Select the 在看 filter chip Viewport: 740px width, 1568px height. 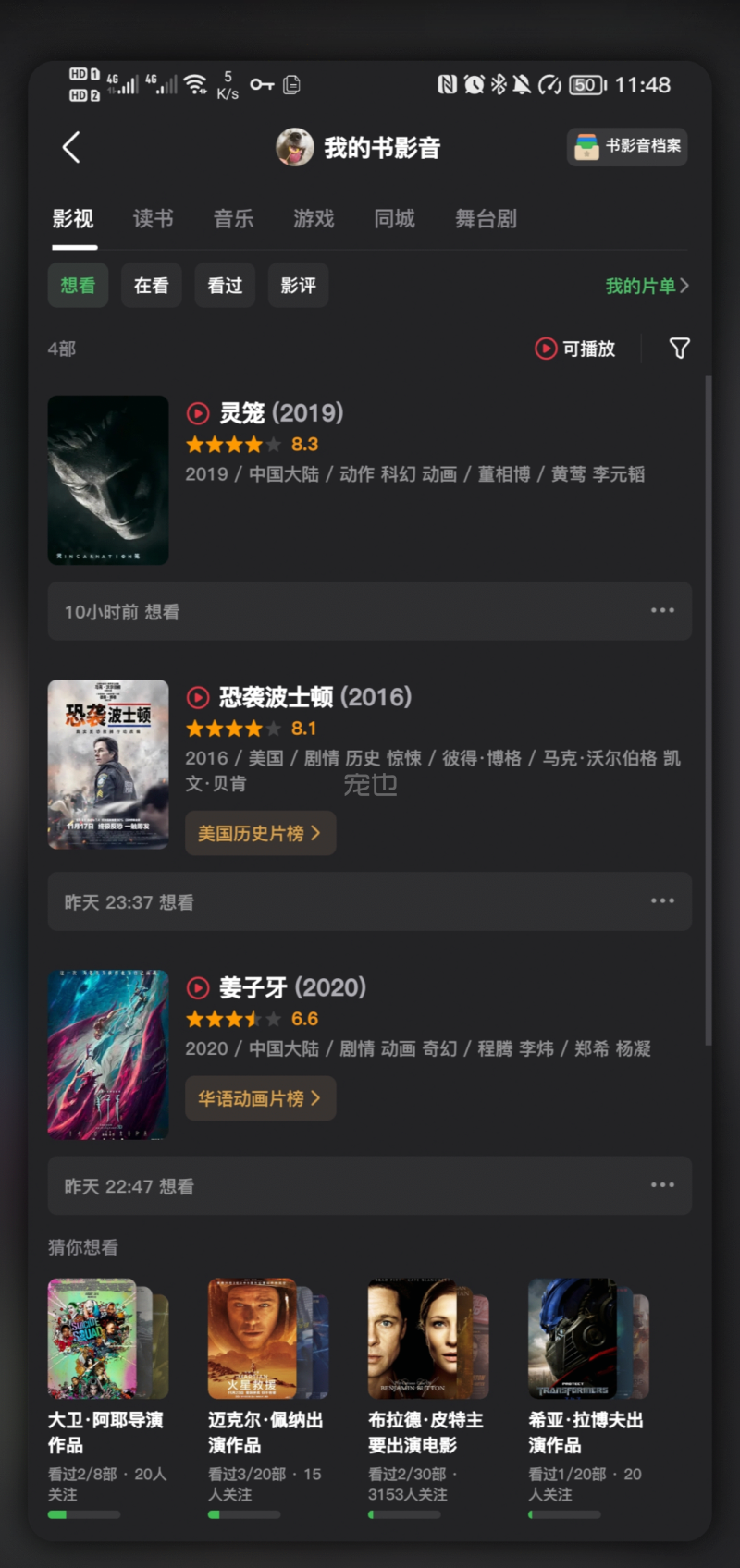point(151,286)
